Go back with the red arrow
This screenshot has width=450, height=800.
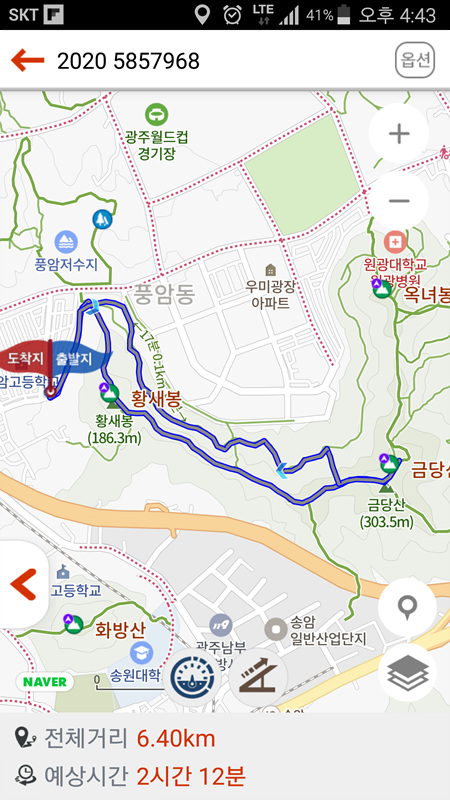[x=28, y=61]
